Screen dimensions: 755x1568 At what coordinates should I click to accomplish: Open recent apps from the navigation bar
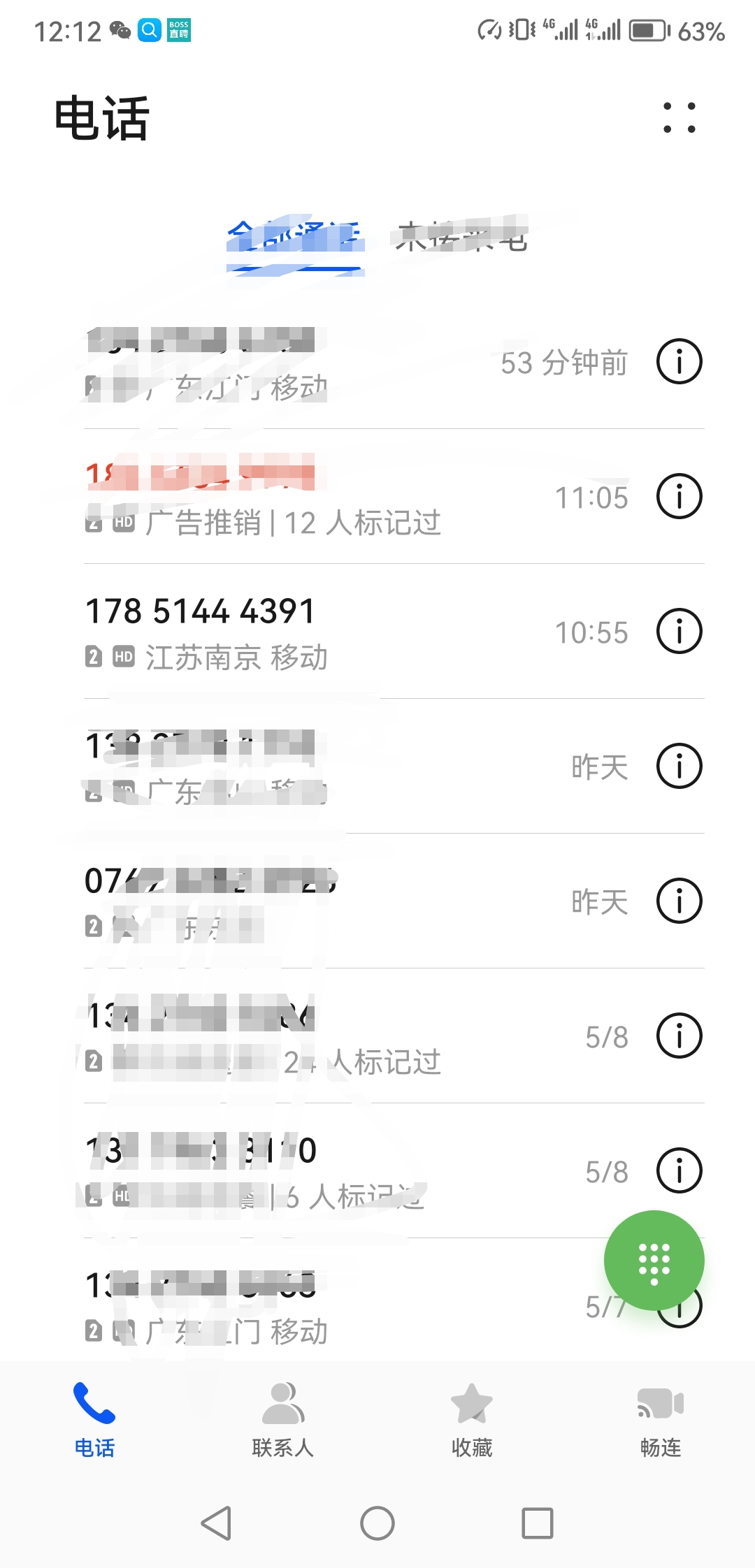pos(538,1523)
